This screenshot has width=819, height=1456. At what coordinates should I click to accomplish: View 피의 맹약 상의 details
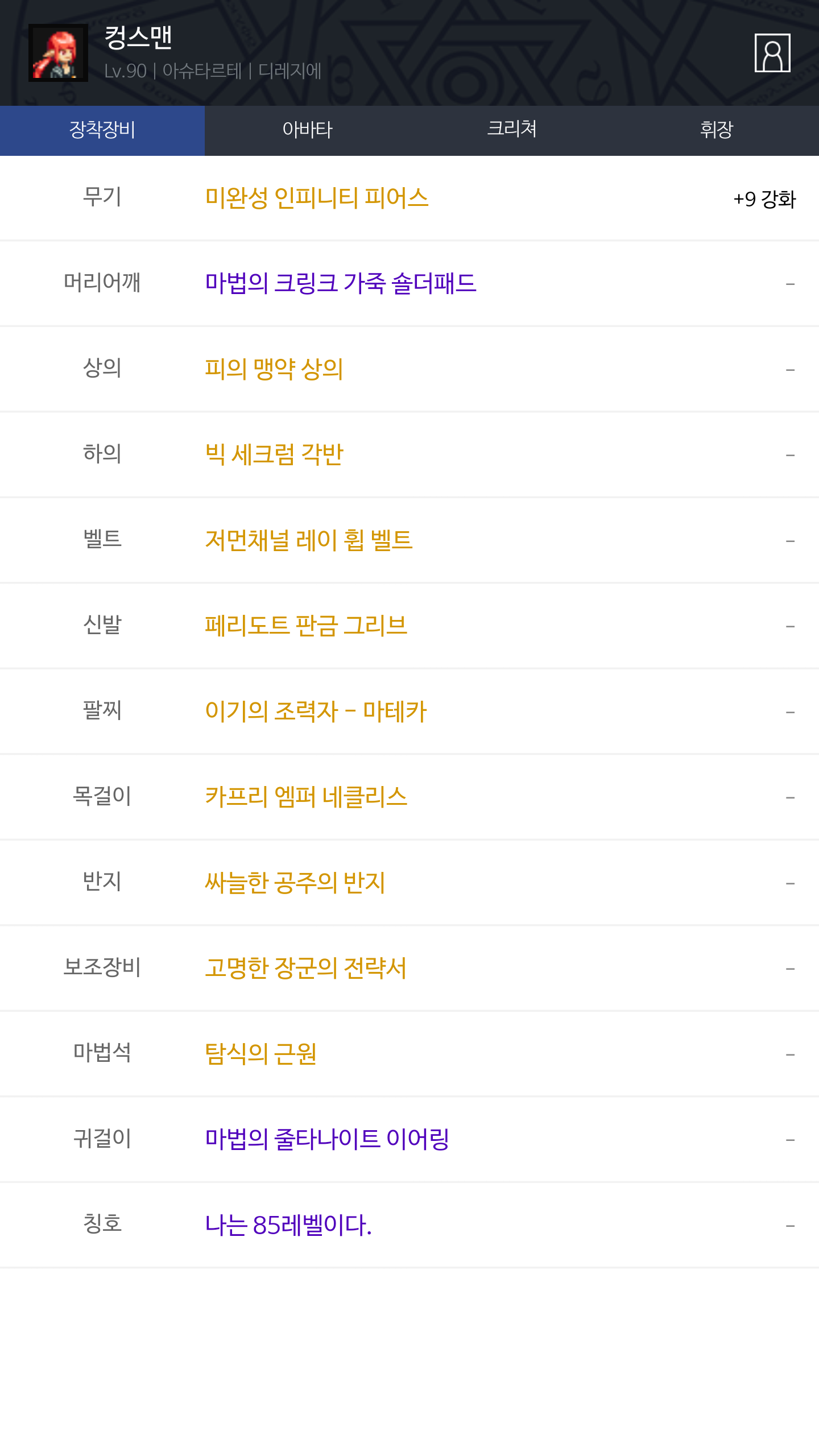point(274,369)
